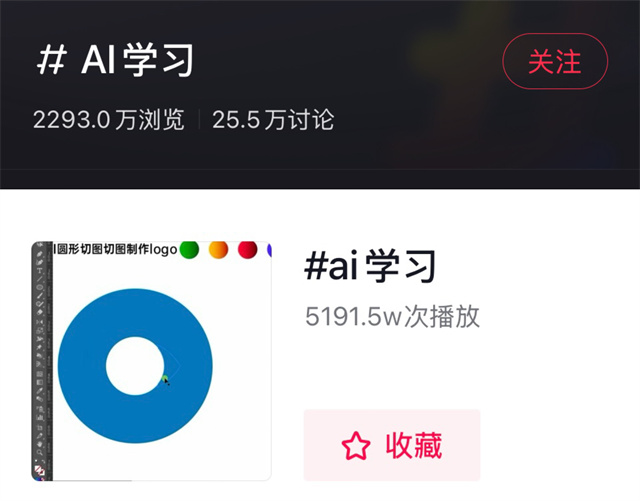
Task: Open the #ai学习 video thumbnail
Action: [x=151, y=360]
